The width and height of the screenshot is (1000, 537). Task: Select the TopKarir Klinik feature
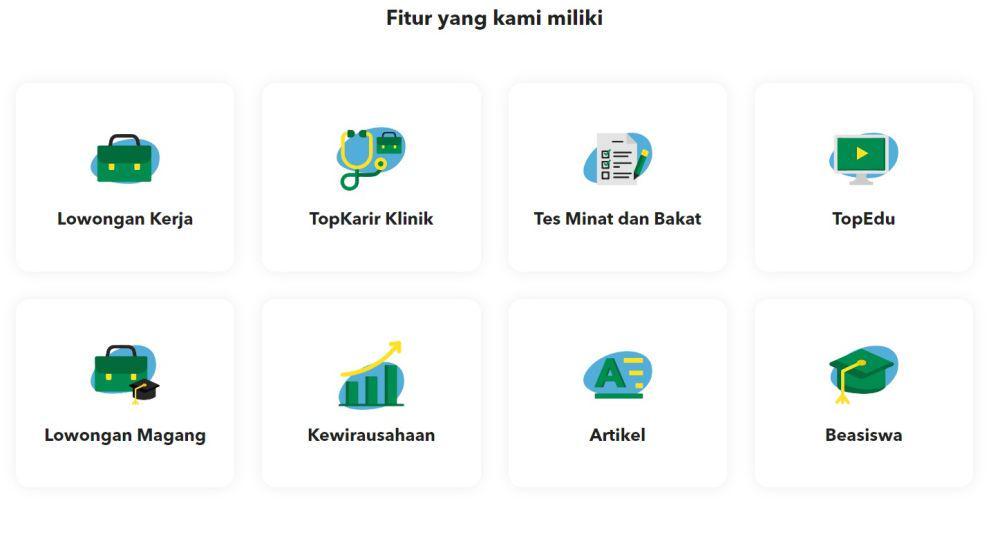coord(371,178)
